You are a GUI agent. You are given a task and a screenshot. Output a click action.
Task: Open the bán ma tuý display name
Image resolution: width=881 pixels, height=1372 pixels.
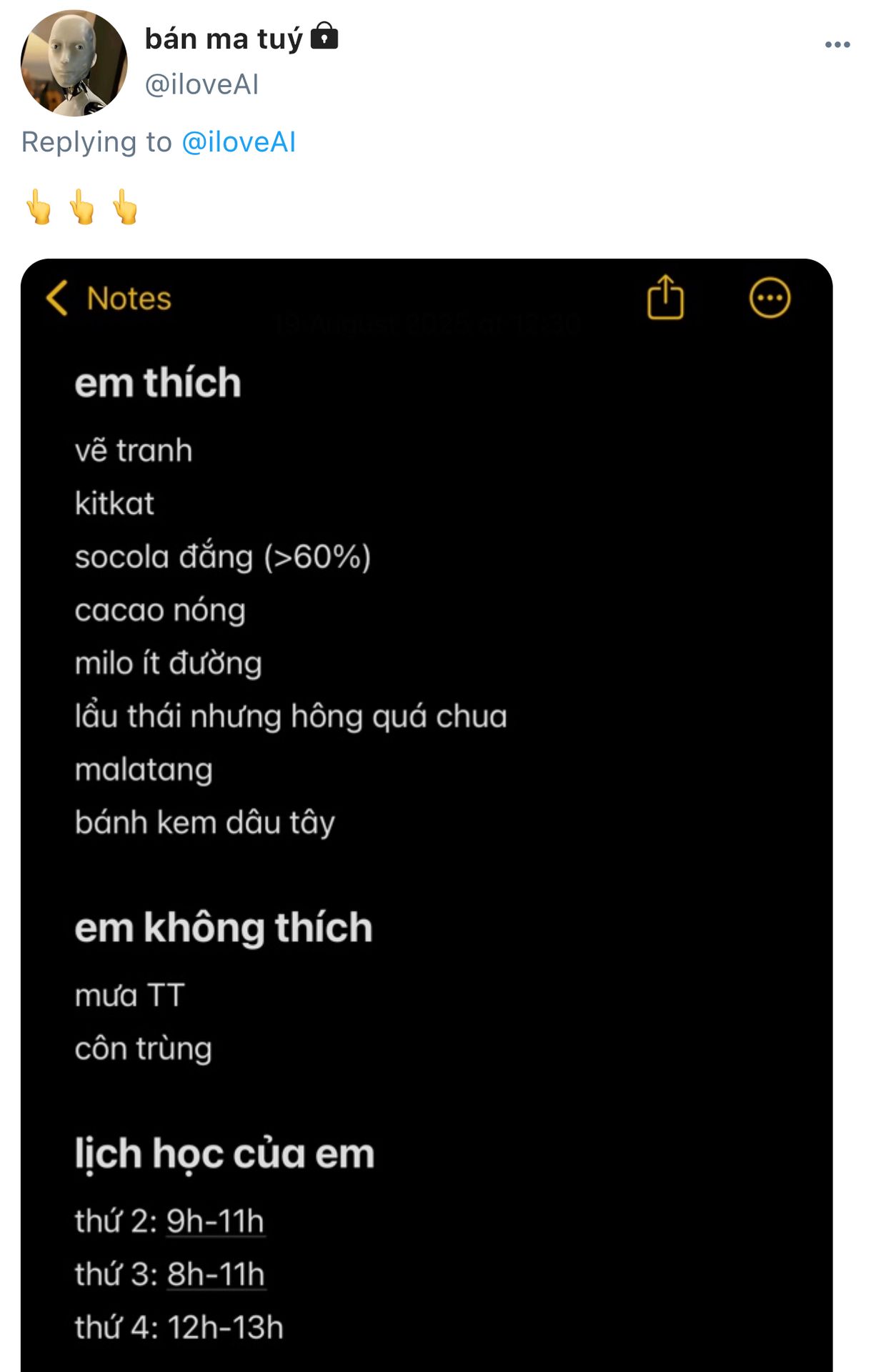click(224, 39)
